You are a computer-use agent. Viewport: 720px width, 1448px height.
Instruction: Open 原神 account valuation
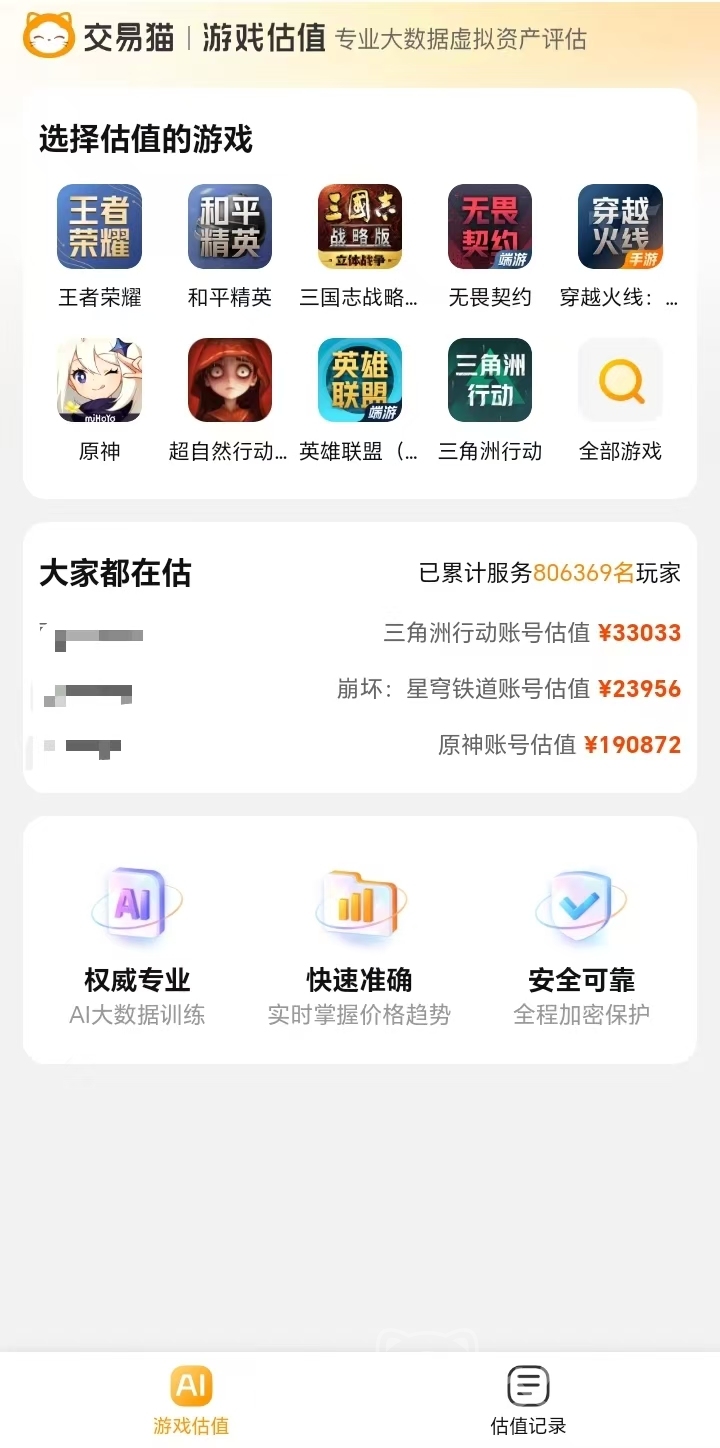pos(100,380)
